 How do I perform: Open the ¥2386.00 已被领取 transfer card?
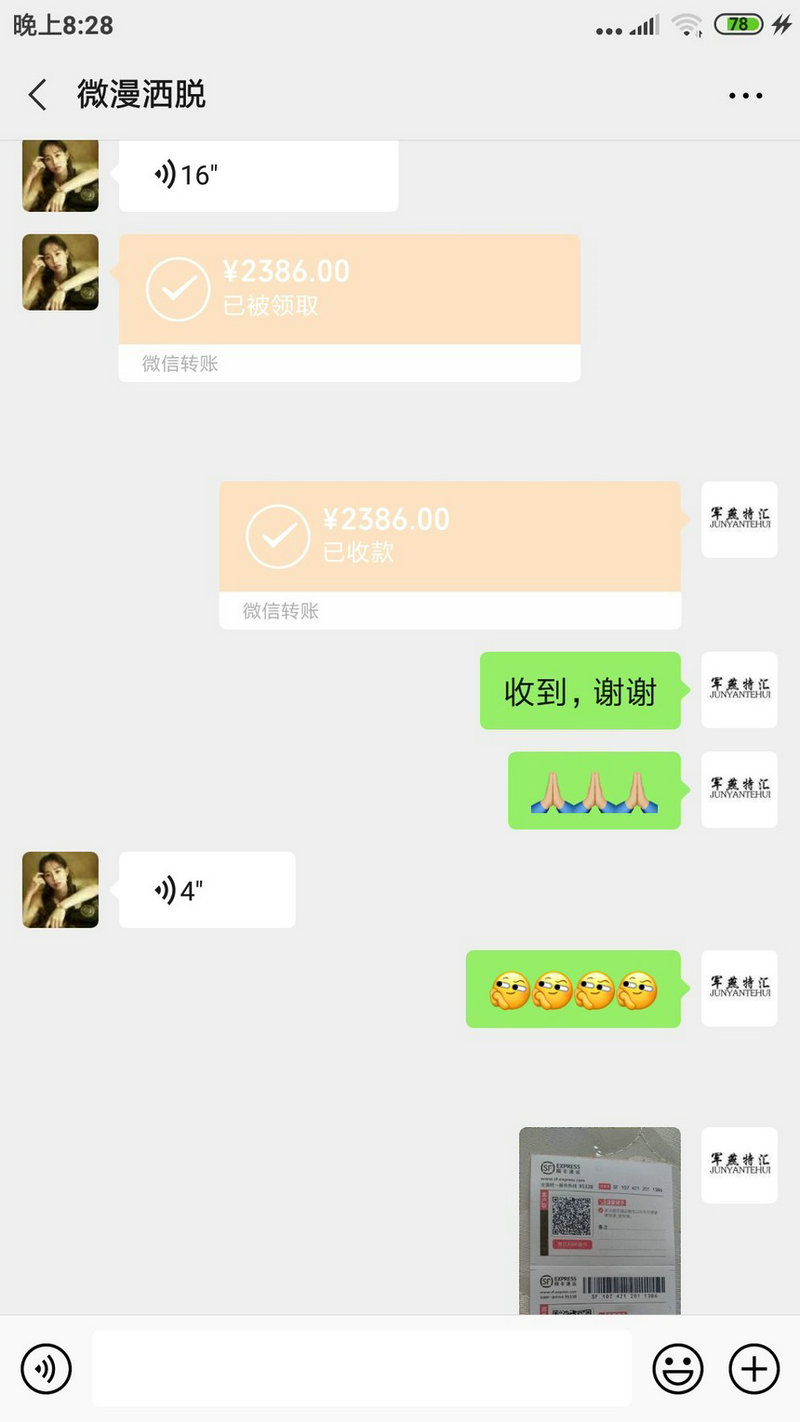[349, 308]
